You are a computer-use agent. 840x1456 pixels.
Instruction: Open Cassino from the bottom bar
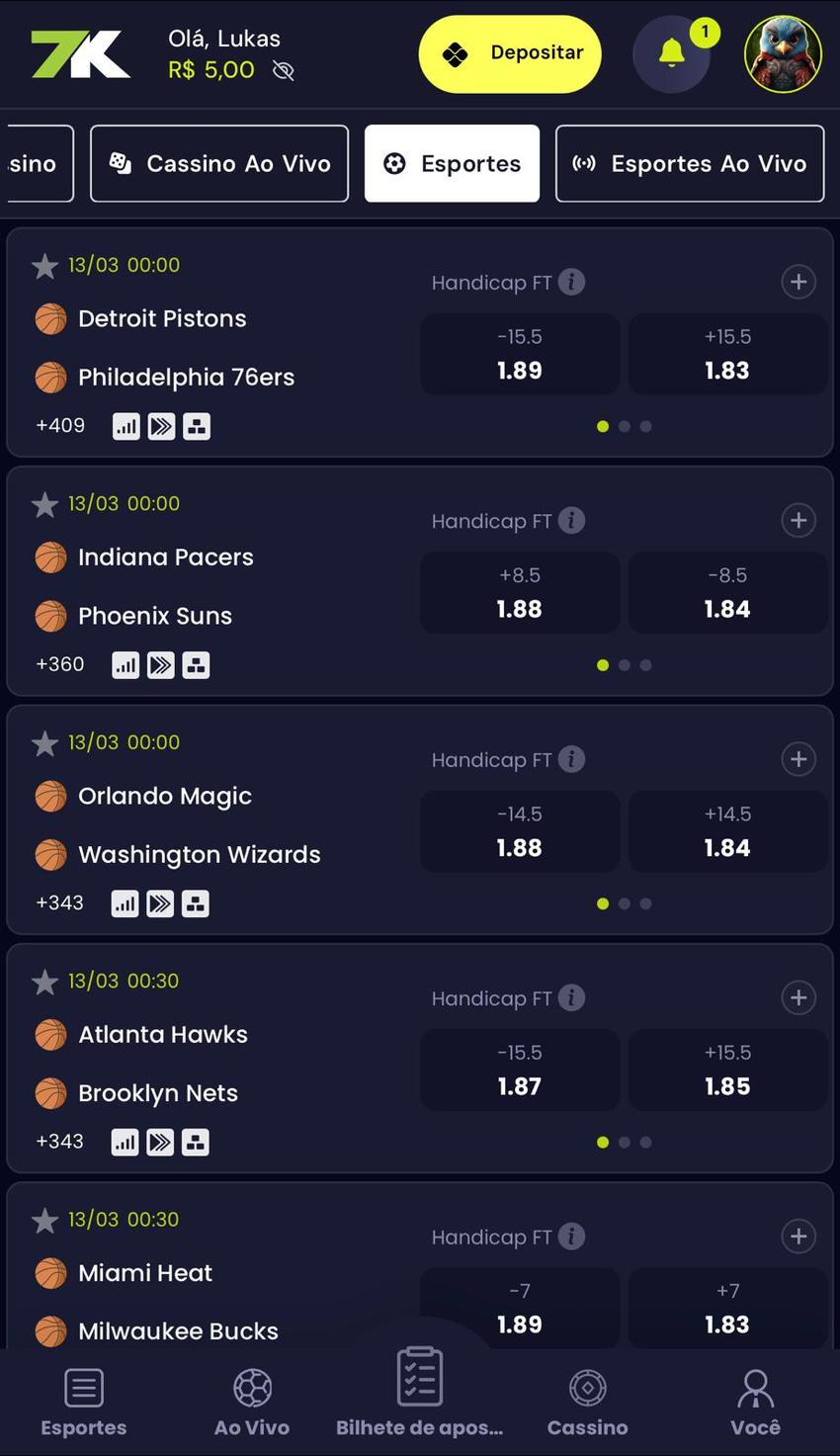587,1398
